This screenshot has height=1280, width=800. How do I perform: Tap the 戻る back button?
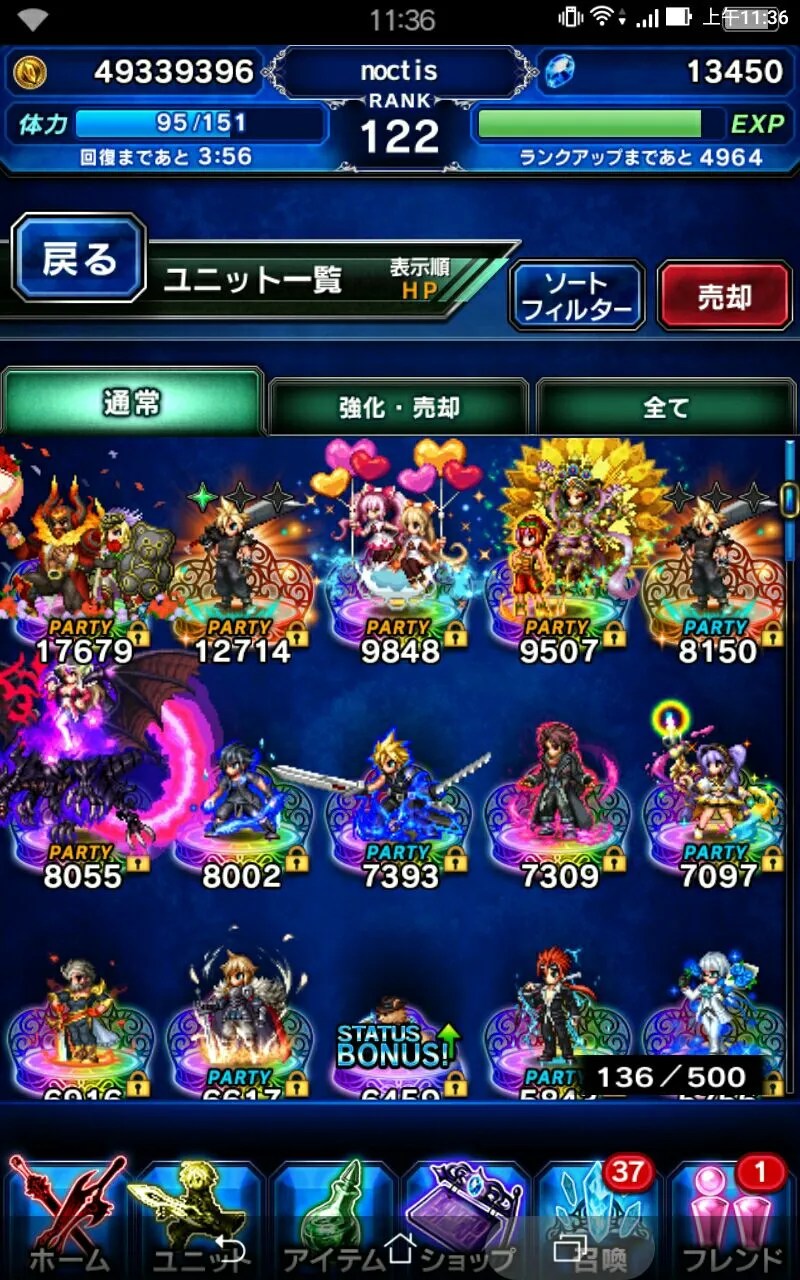(x=79, y=258)
